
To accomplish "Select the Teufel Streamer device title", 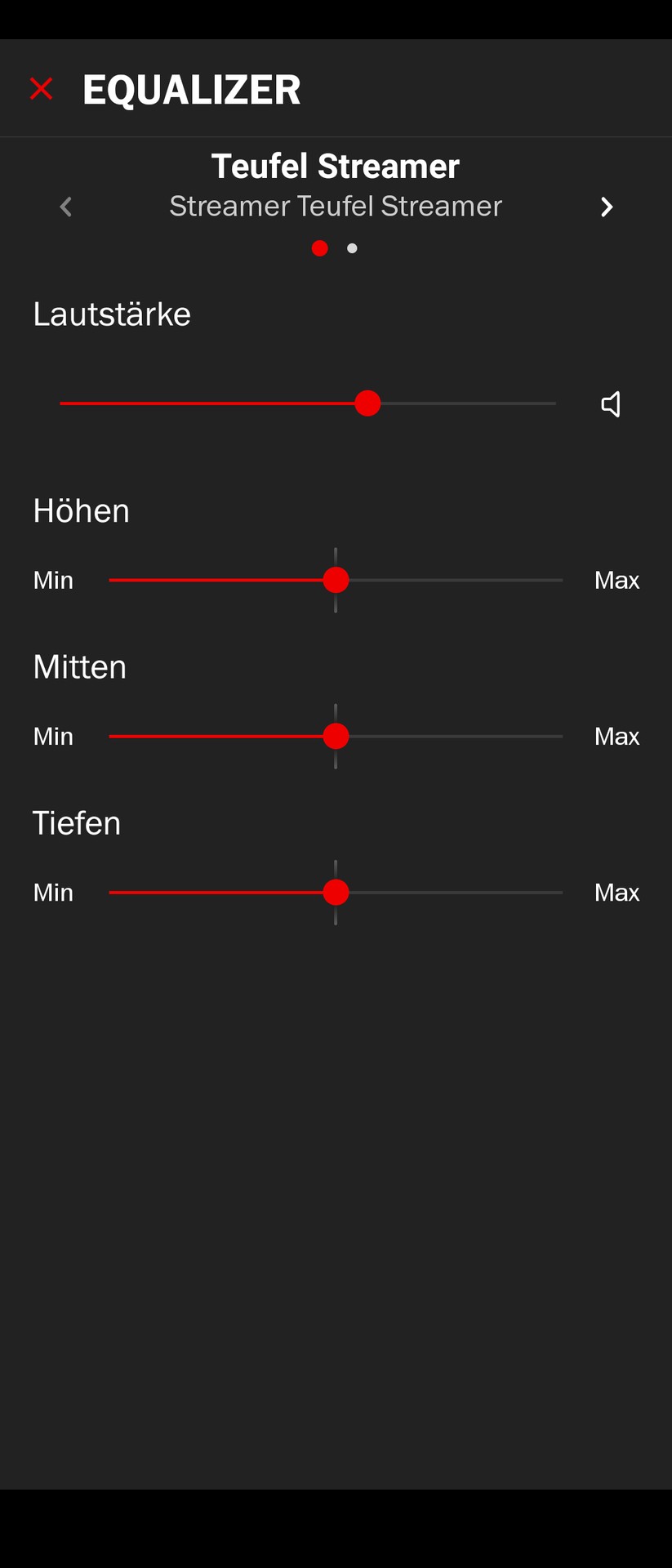I will pos(335,166).
